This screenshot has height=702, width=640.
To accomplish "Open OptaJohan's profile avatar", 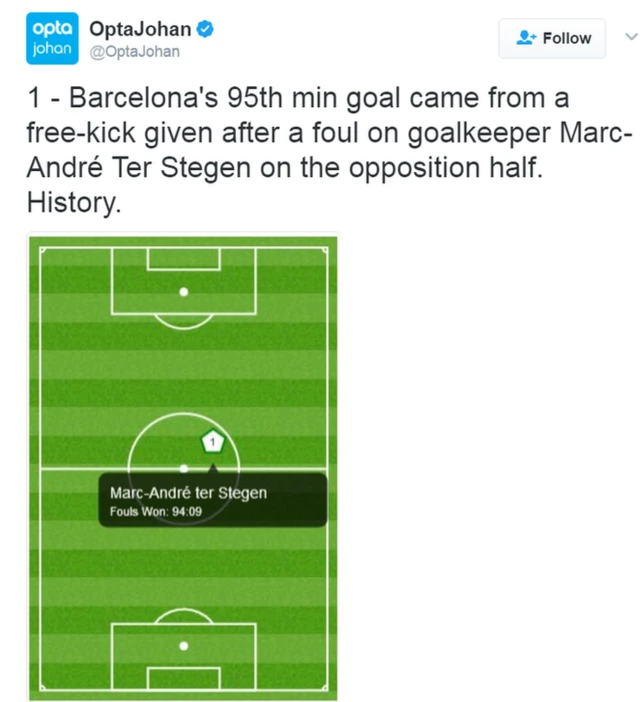I will coord(53,39).
